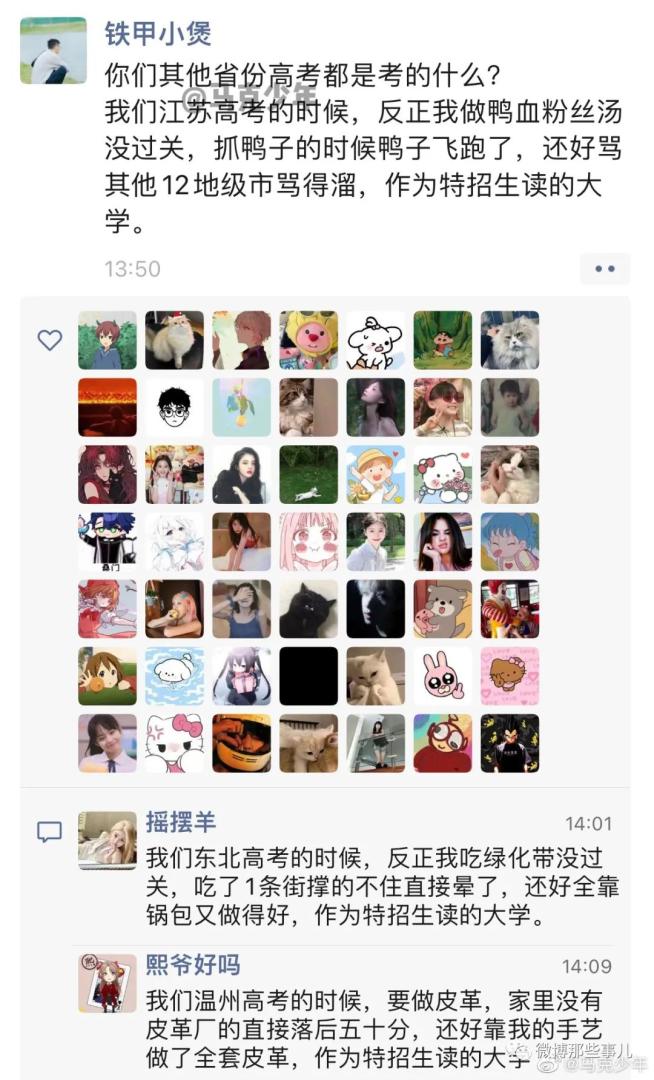Open 熙爷好吗's profile by name

193,965
